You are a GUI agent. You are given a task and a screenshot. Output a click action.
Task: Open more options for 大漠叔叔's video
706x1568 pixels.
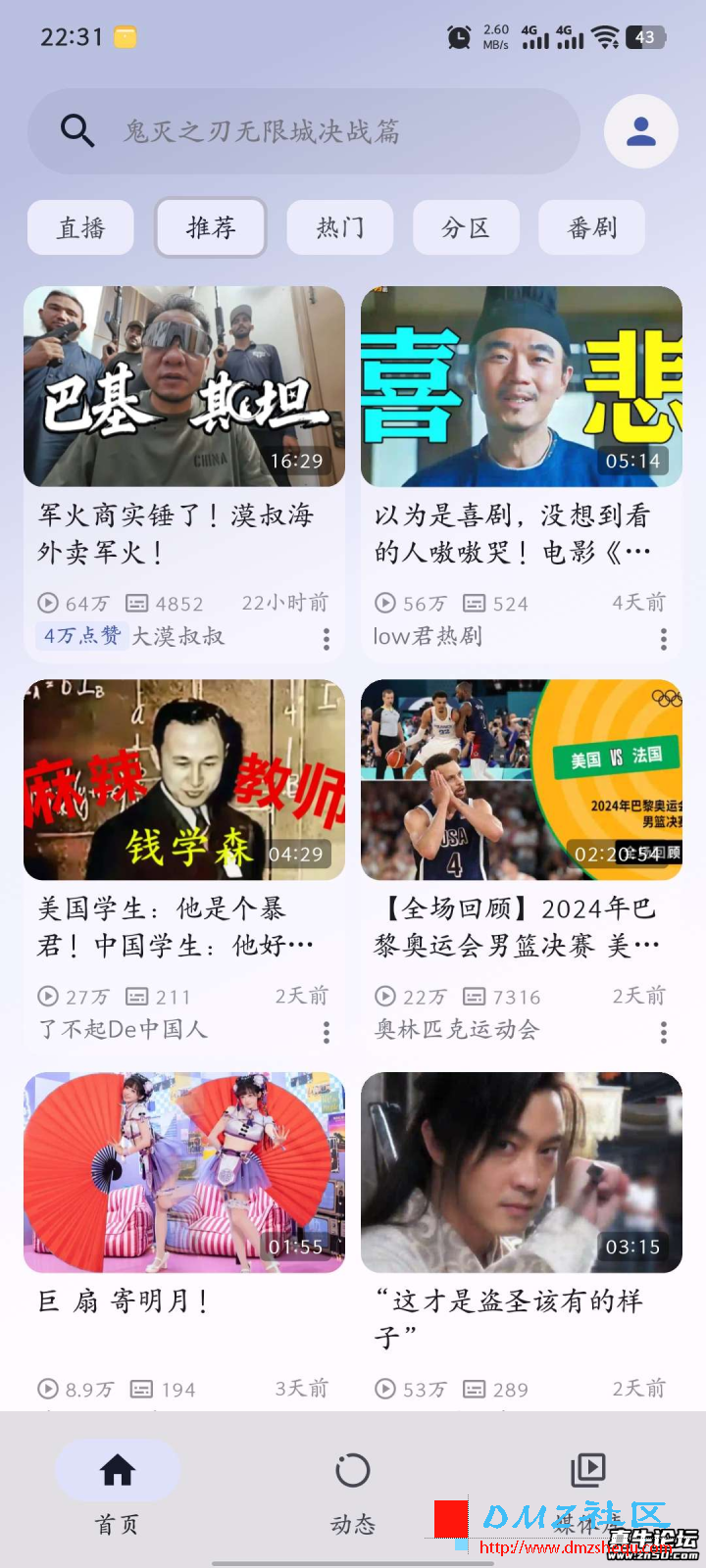click(327, 640)
